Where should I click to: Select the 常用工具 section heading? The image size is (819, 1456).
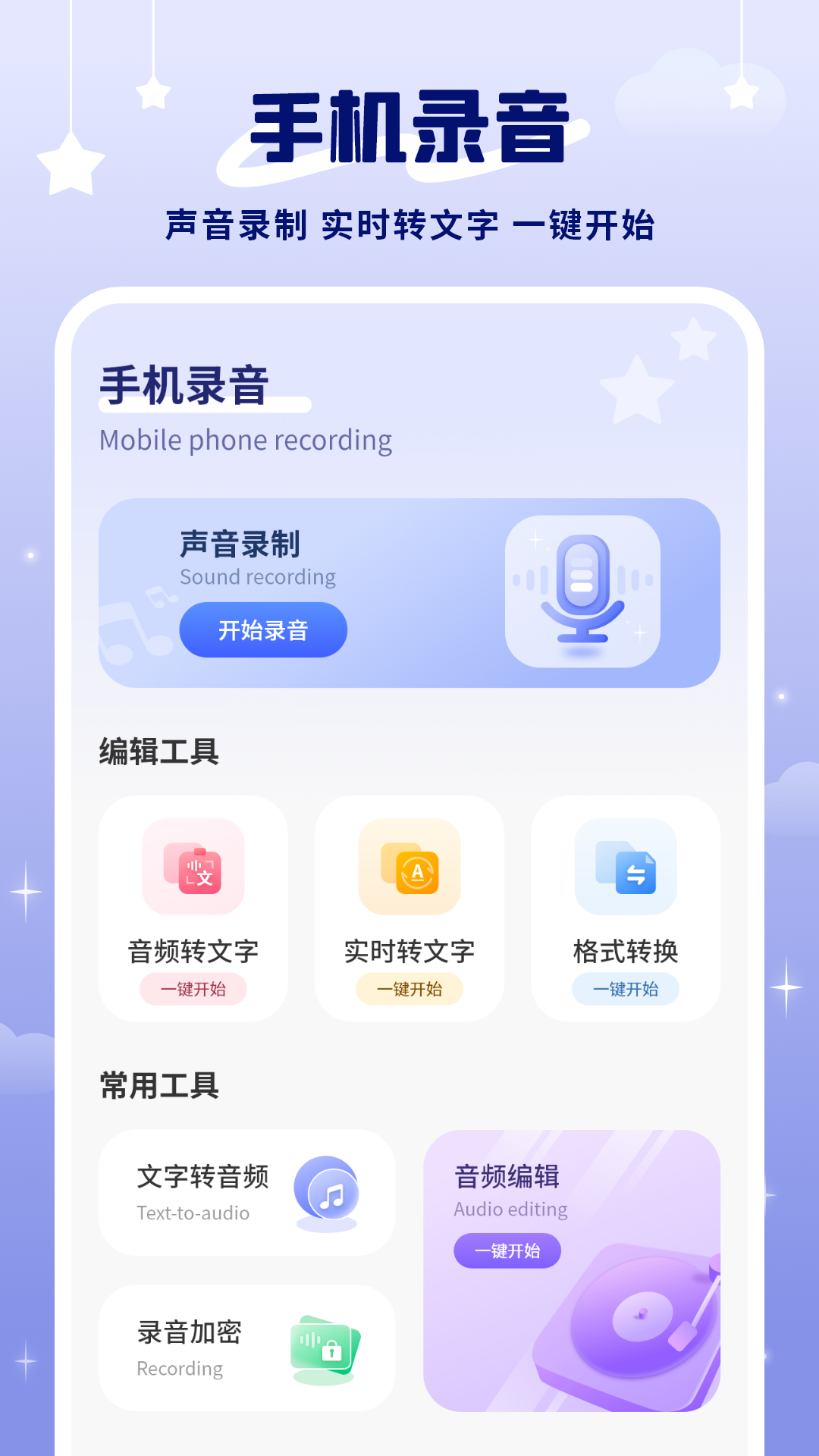(158, 1086)
